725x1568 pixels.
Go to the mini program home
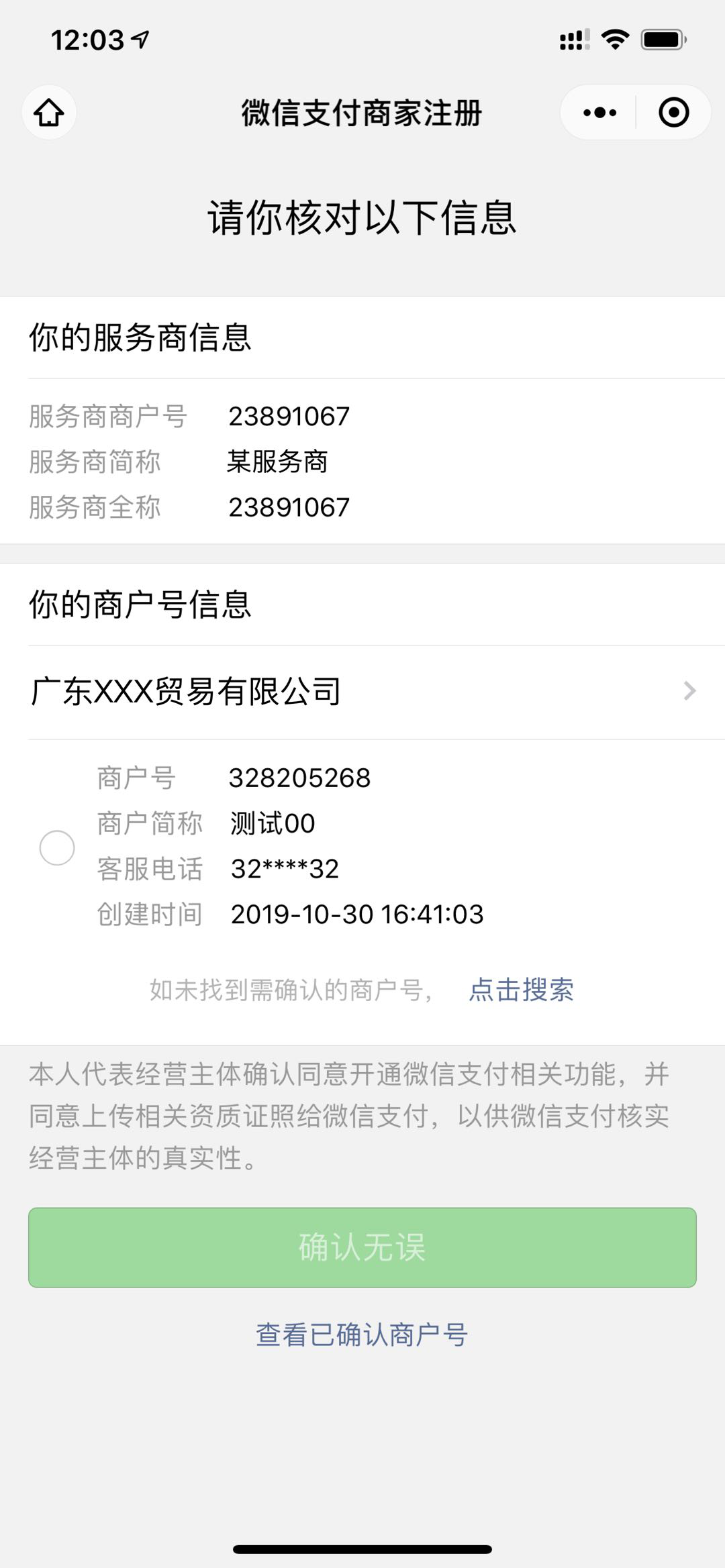pyautogui.click(x=49, y=112)
